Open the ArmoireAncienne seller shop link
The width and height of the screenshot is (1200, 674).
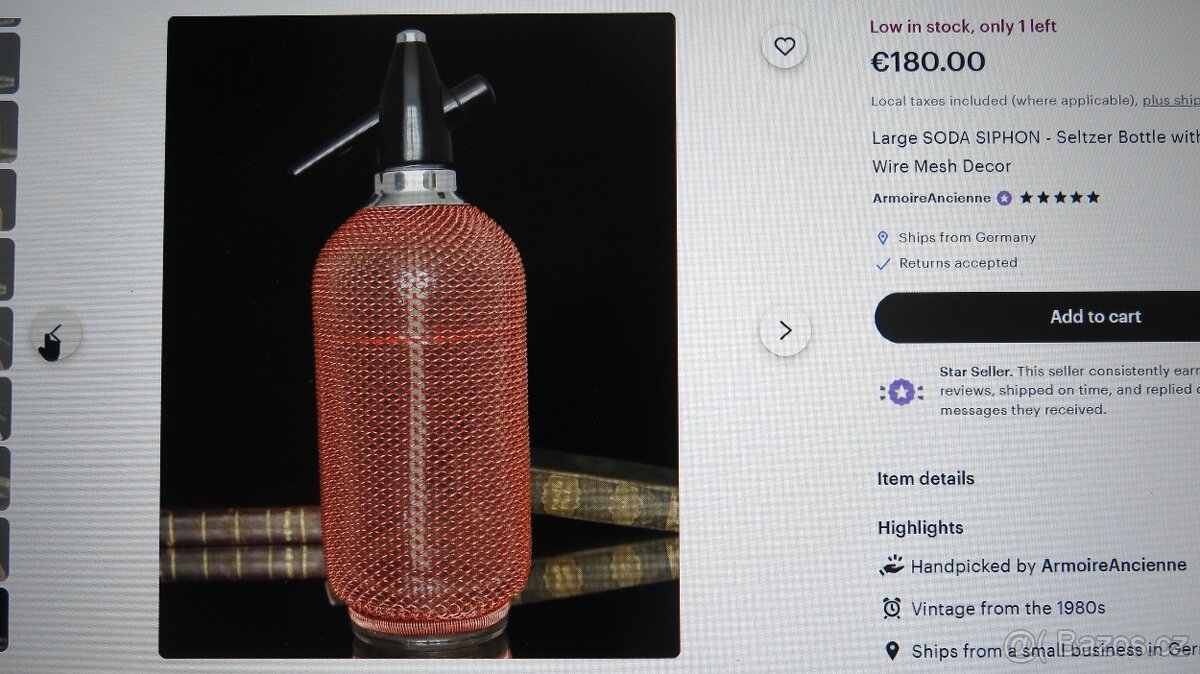tap(931, 198)
